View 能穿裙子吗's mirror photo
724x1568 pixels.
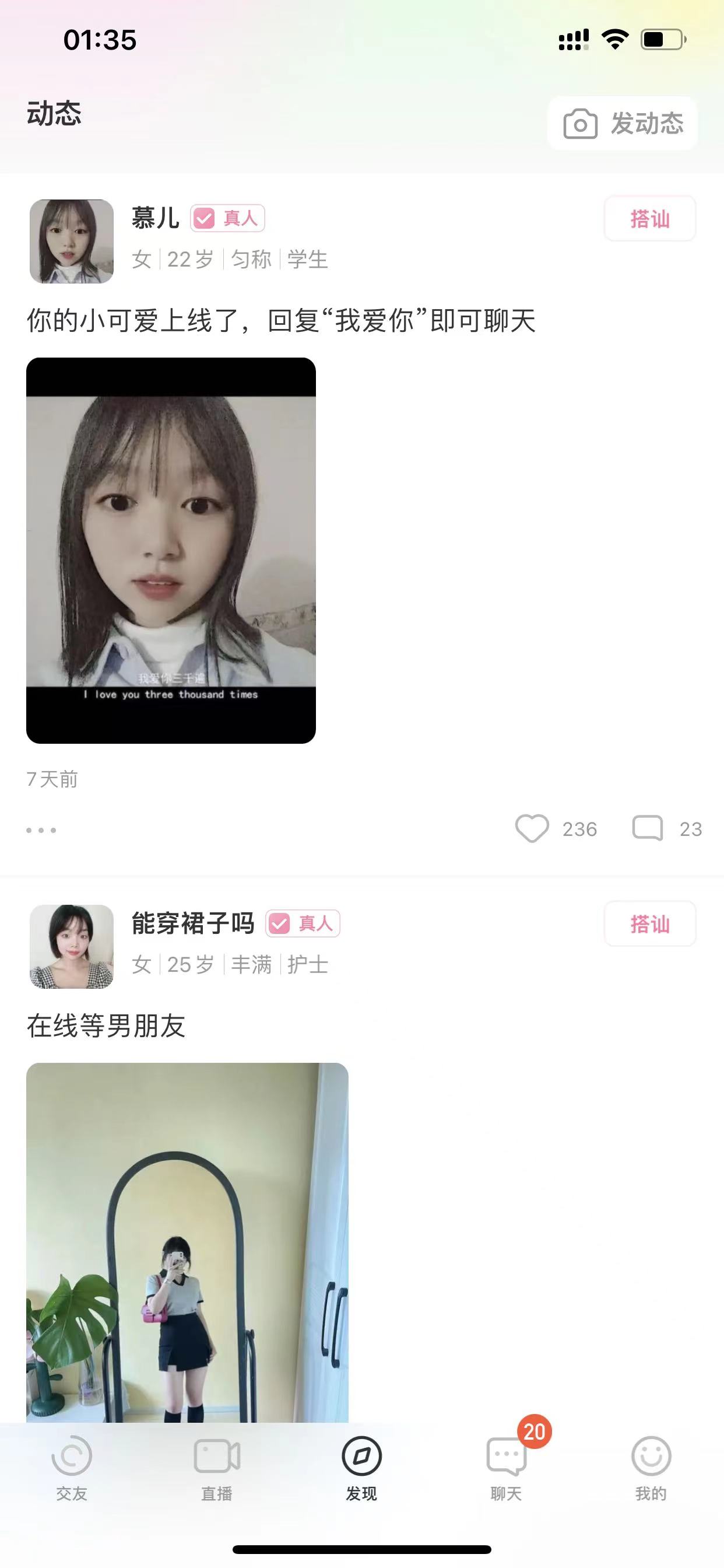tap(187, 1242)
